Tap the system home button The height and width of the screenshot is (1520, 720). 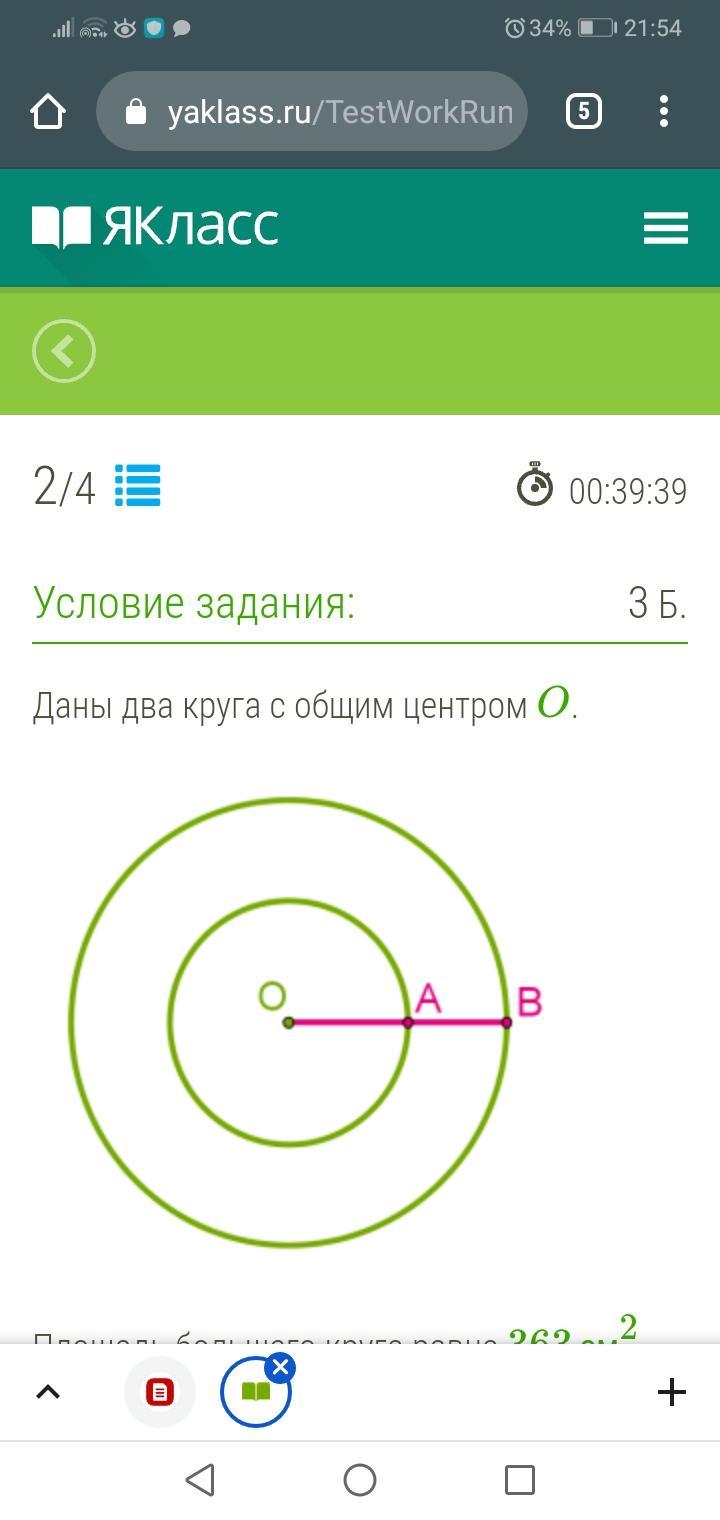pos(360,1479)
